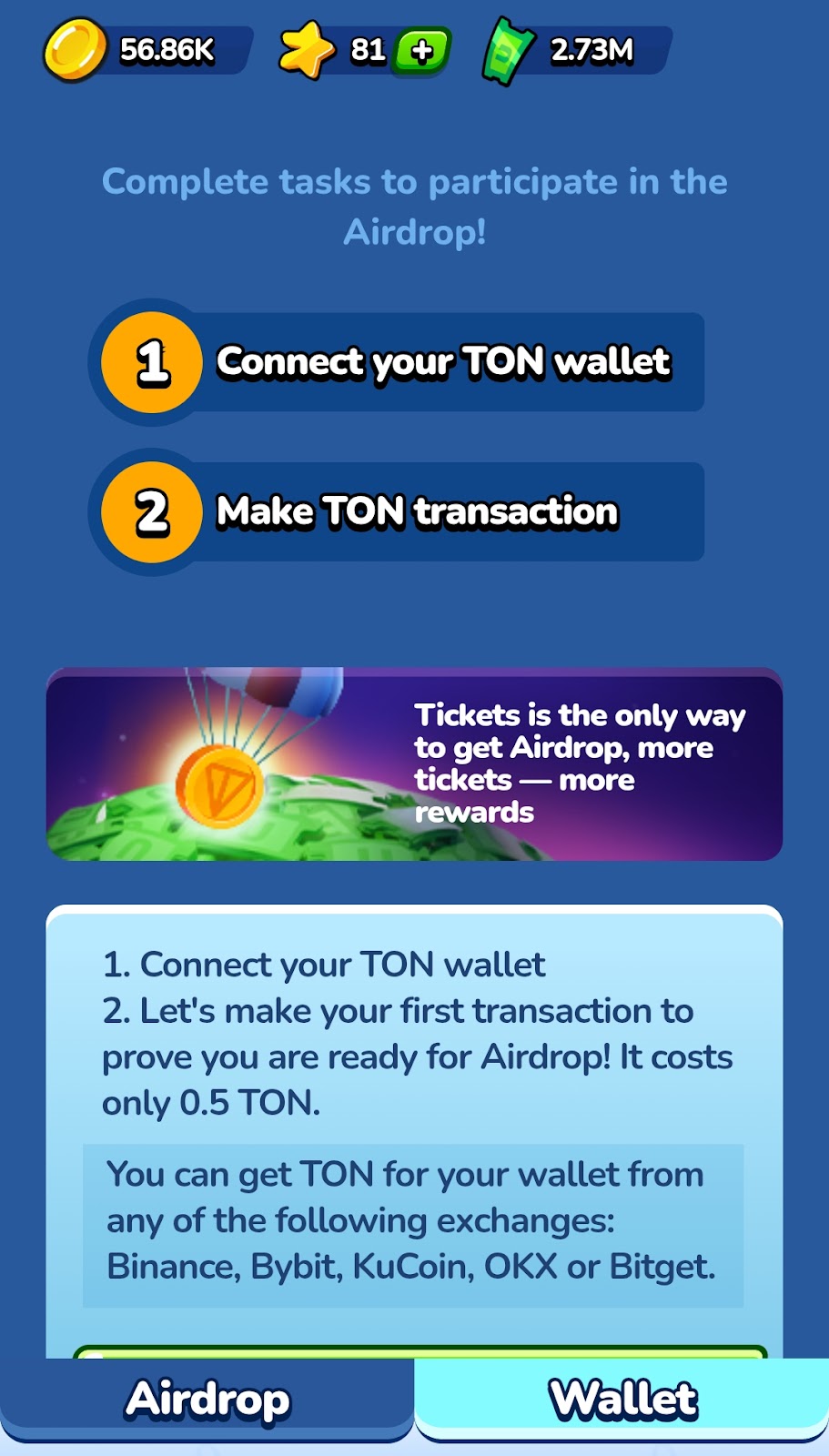The width and height of the screenshot is (829, 1456).
Task: Switch to the Wallet tab
Action: coord(622,1400)
